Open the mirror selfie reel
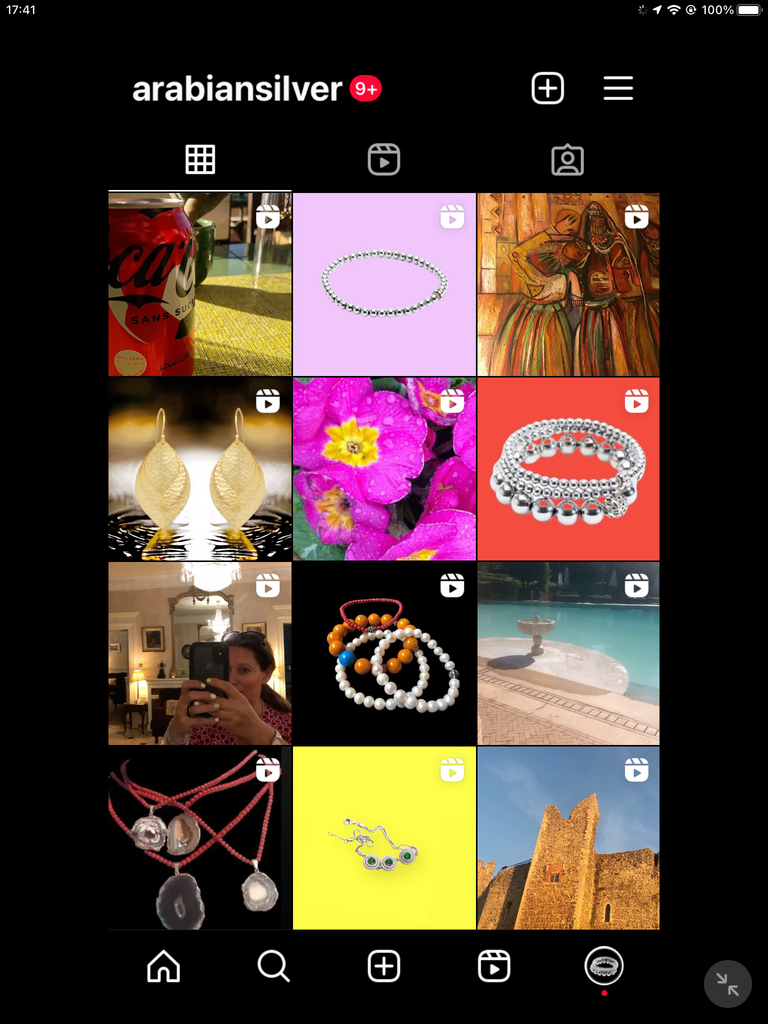This screenshot has height=1024, width=768. pyautogui.click(x=200, y=653)
